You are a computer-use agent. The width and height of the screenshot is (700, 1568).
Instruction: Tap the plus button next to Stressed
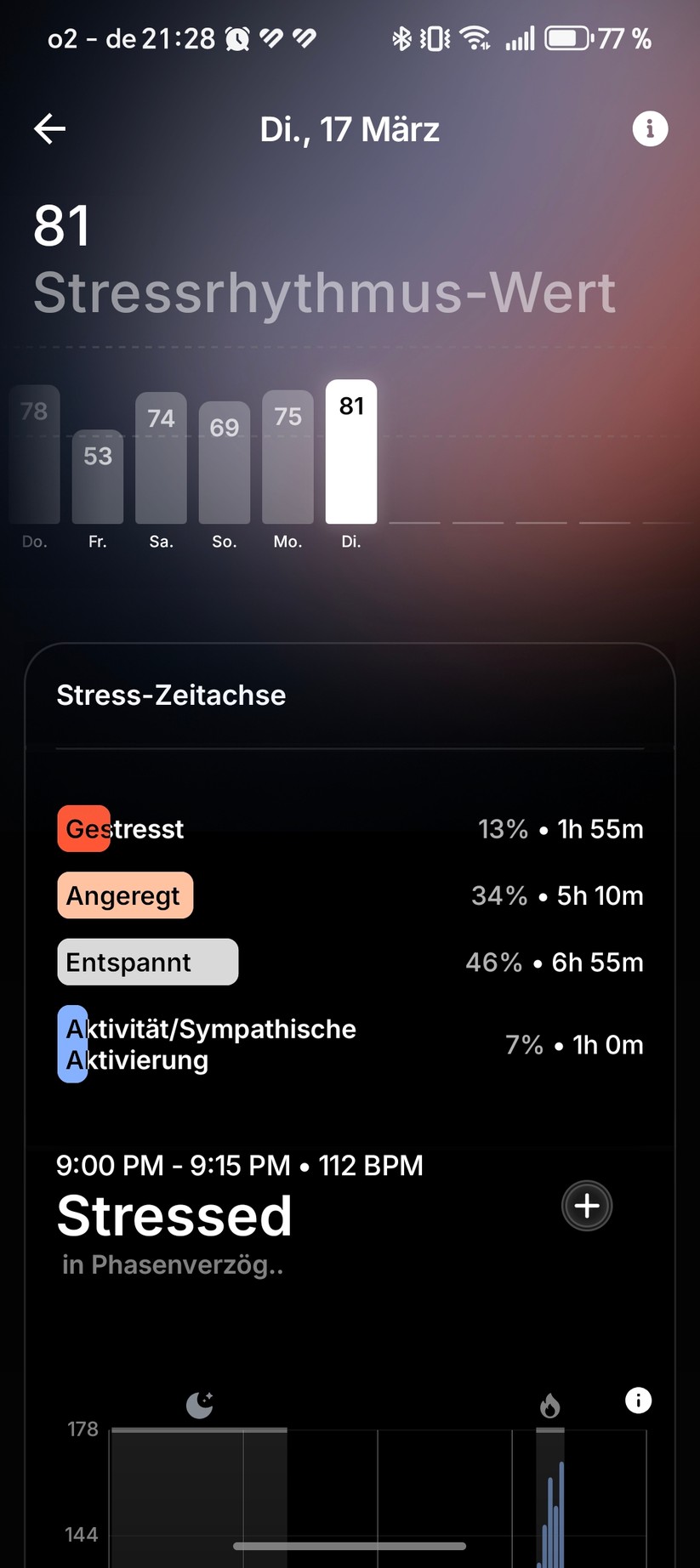587,1206
